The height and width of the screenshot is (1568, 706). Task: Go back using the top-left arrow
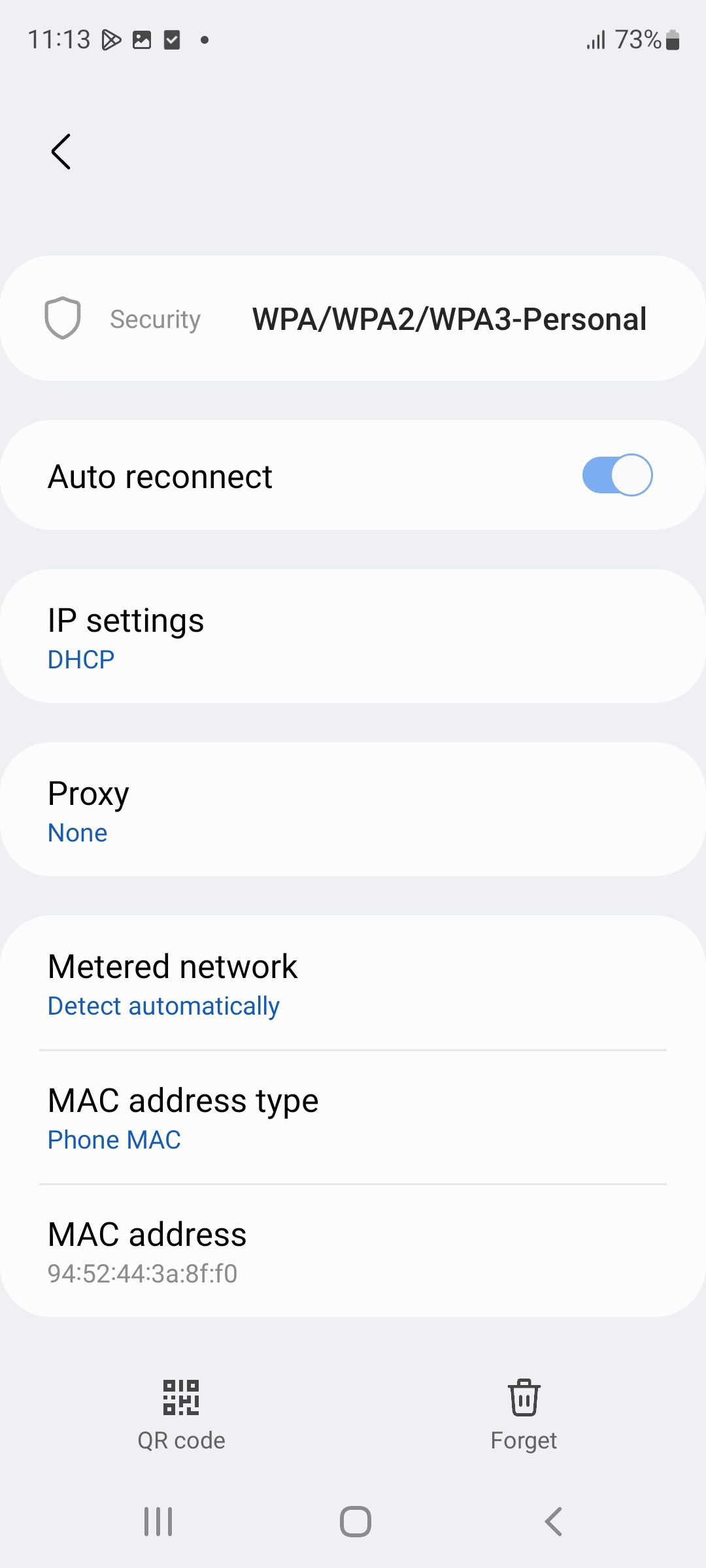(61, 152)
